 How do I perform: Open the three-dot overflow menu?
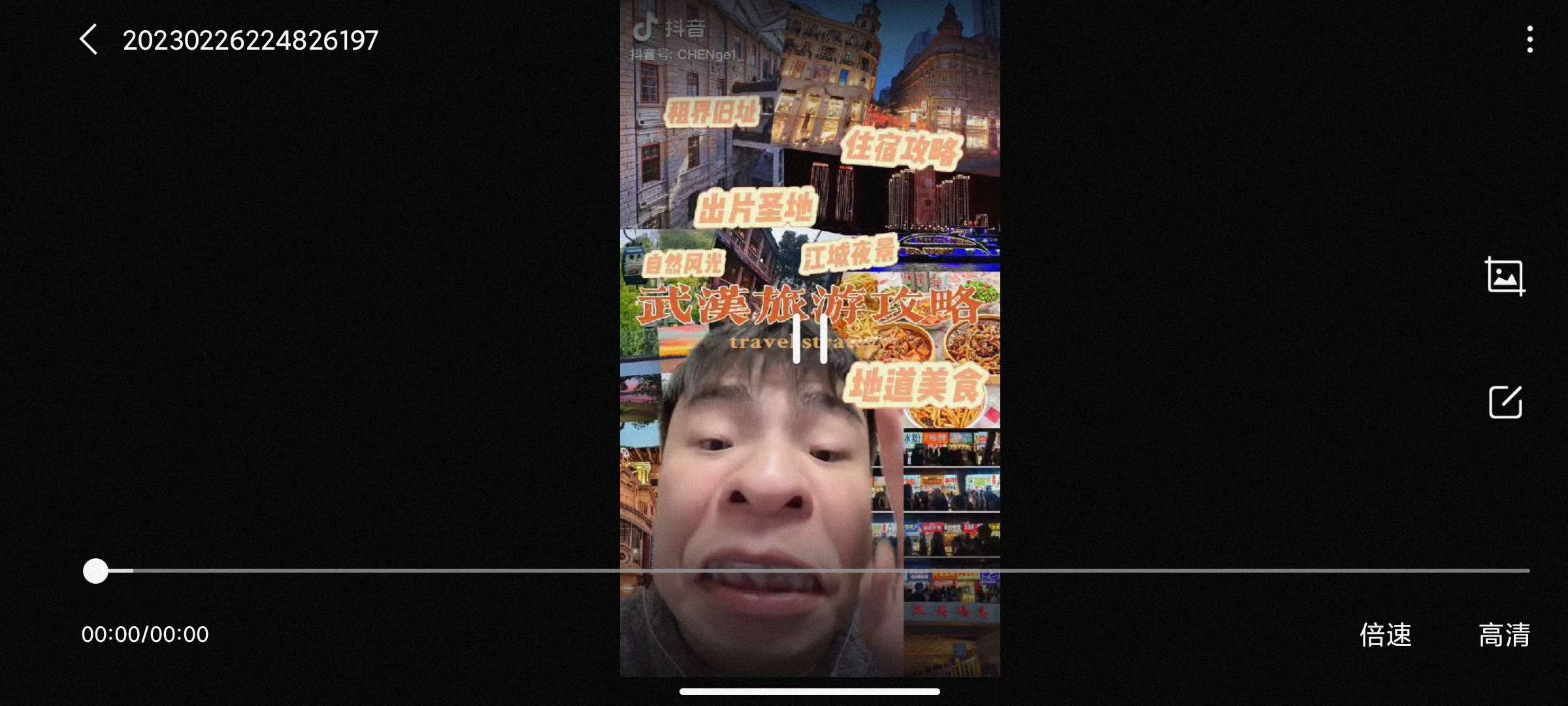tap(1529, 40)
